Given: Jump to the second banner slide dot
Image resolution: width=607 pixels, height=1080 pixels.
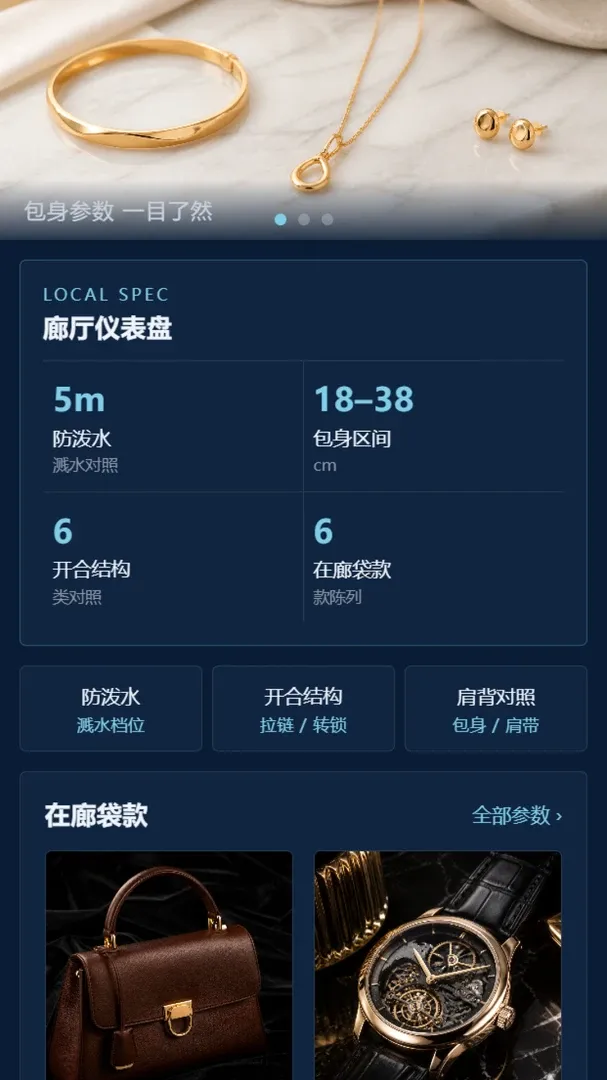Looking at the screenshot, I should (304, 220).
